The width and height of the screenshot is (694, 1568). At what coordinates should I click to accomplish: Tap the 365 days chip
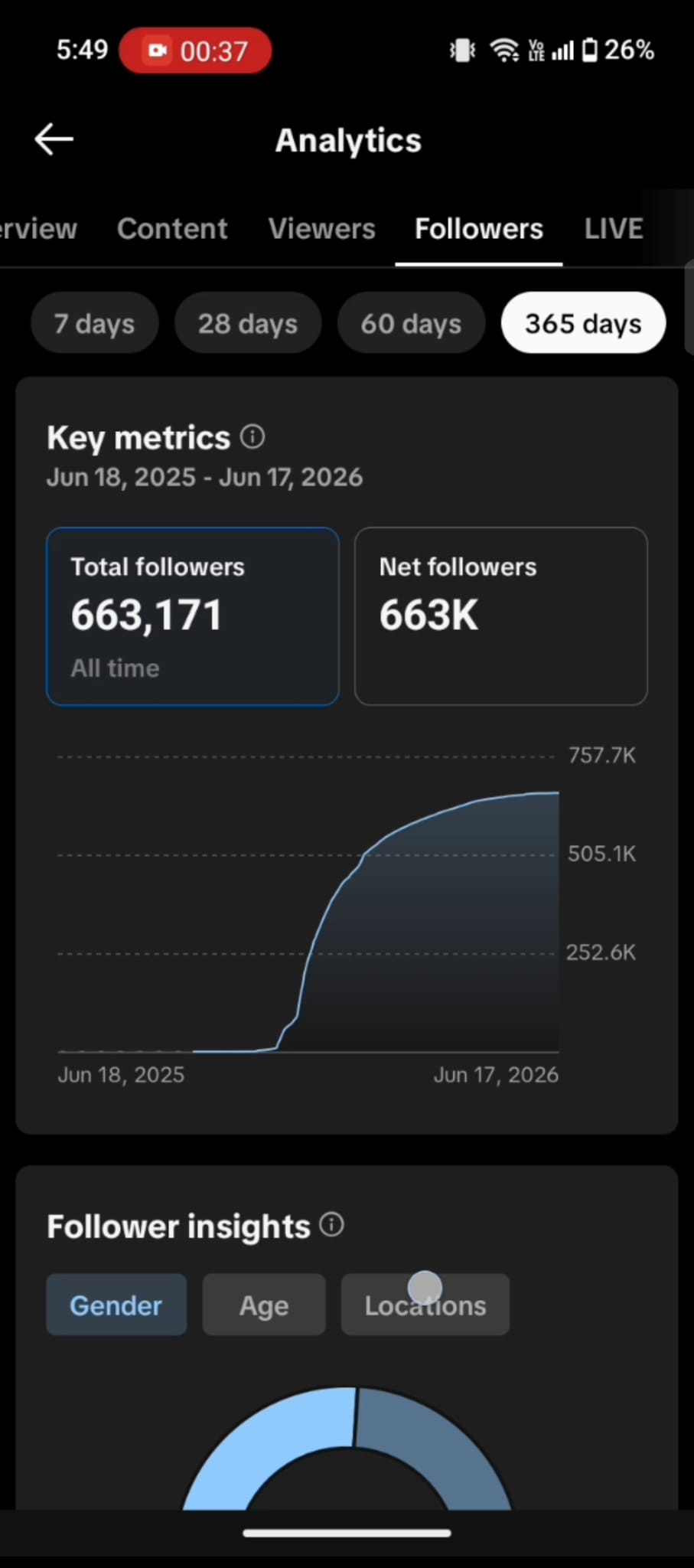[583, 323]
